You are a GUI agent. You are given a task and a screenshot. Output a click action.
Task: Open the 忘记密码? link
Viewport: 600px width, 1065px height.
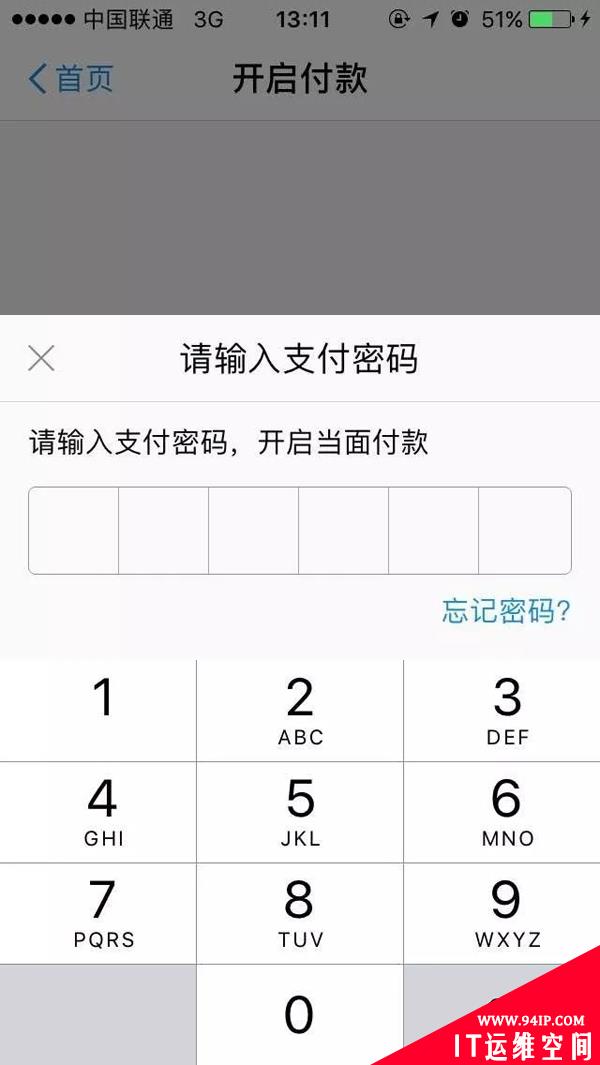point(506,611)
